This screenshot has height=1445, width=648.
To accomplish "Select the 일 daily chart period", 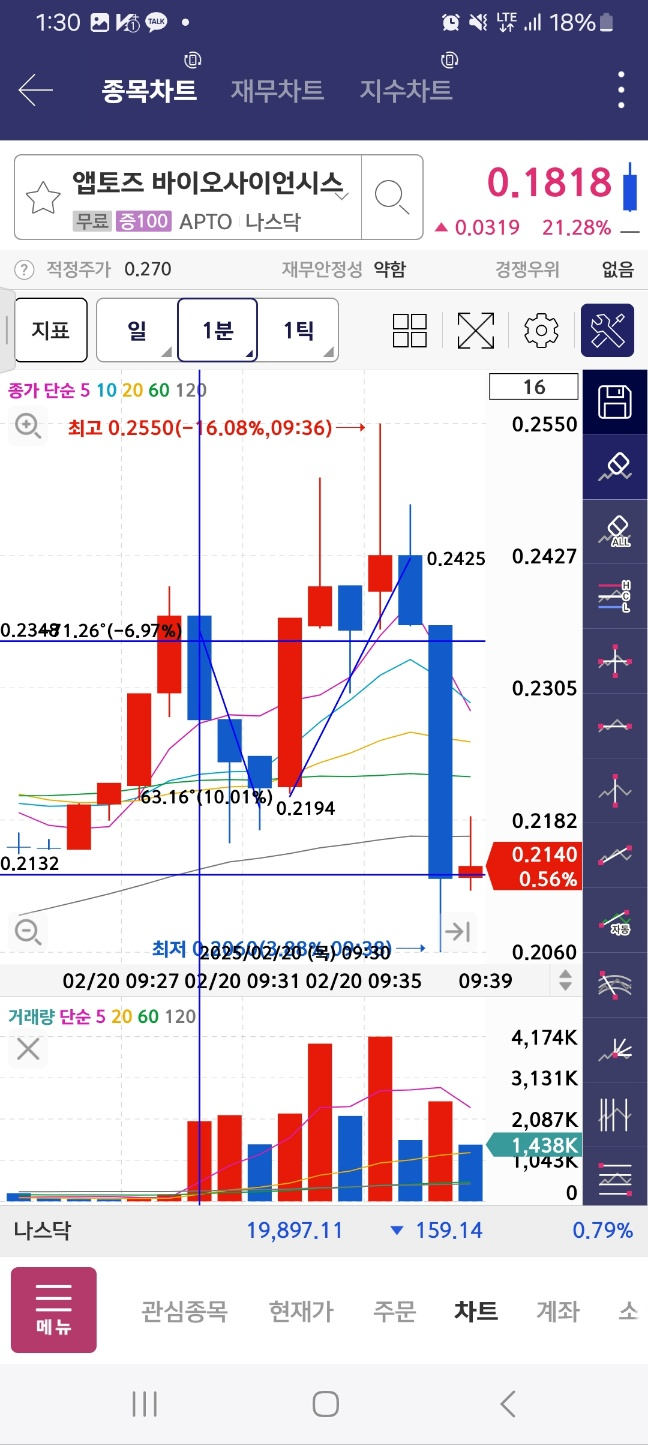I will pyautogui.click(x=137, y=330).
